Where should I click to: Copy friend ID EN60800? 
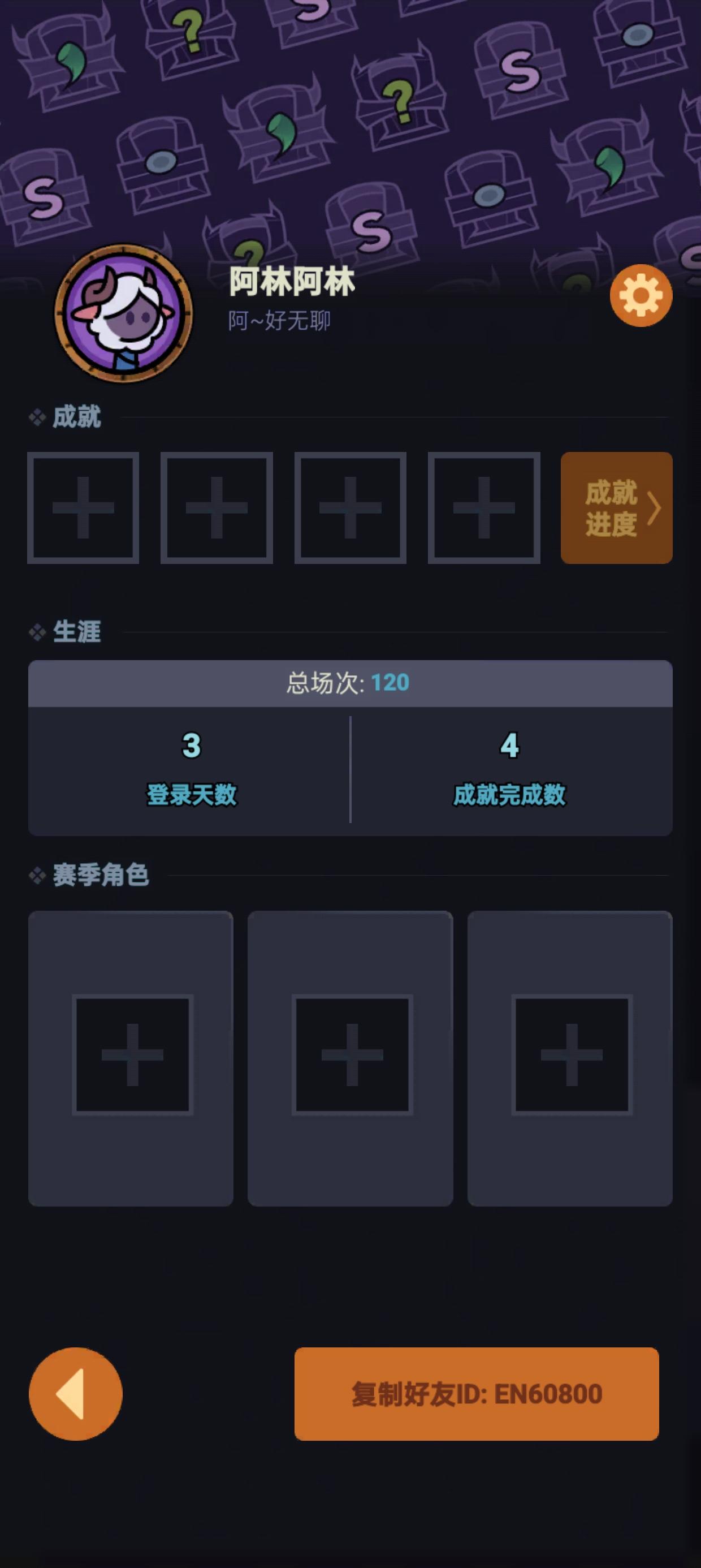point(477,1393)
